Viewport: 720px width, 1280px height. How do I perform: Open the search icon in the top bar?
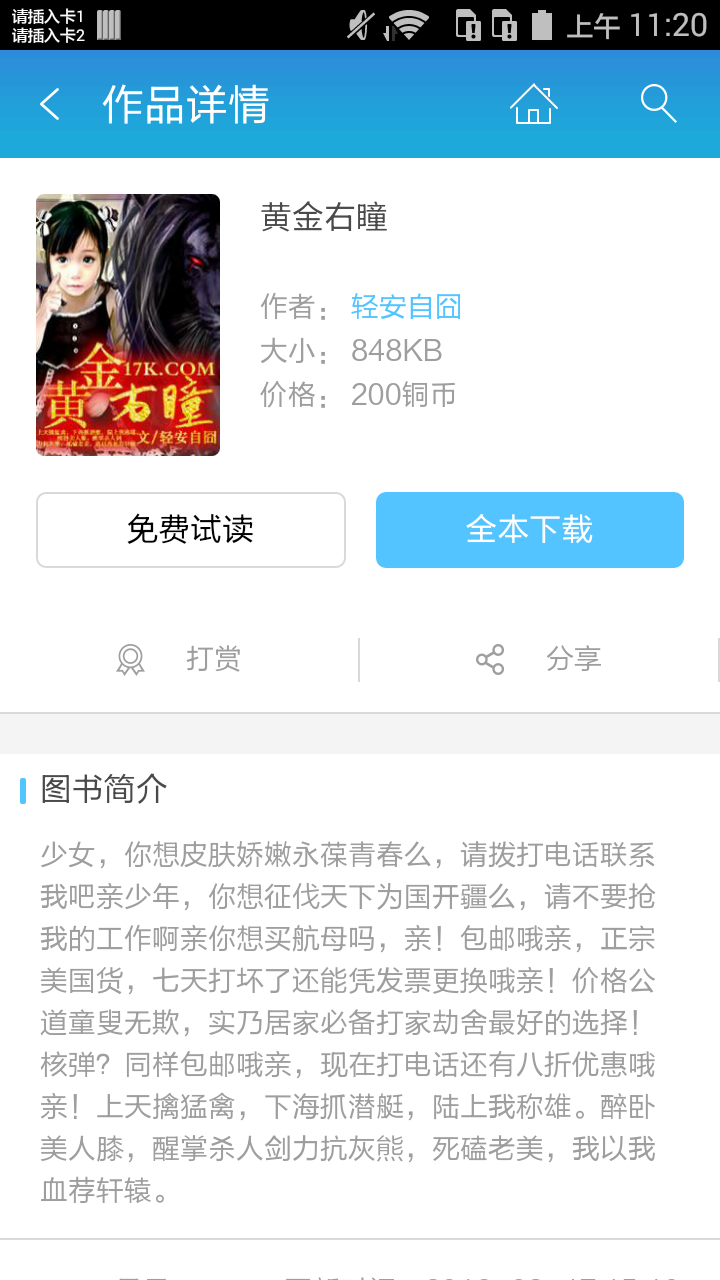click(x=658, y=104)
